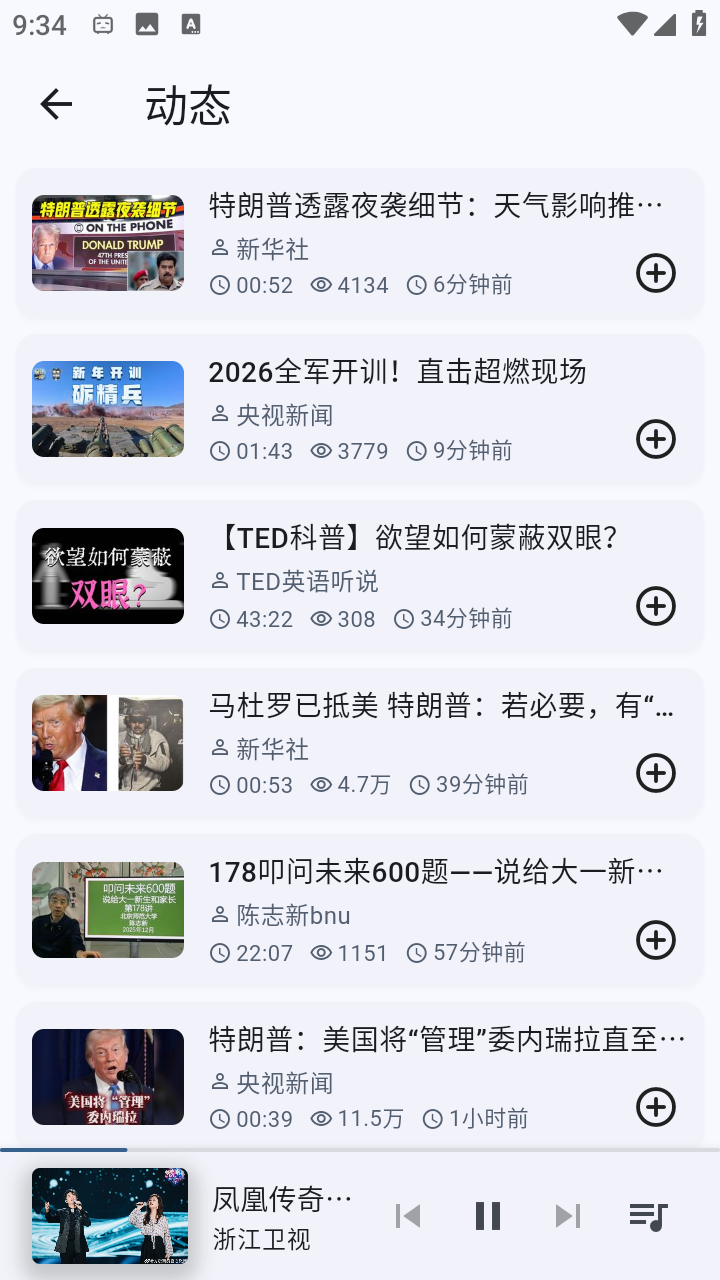Skip to the previous track
The height and width of the screenshot is (1280, 720).
coord(408,1216)
